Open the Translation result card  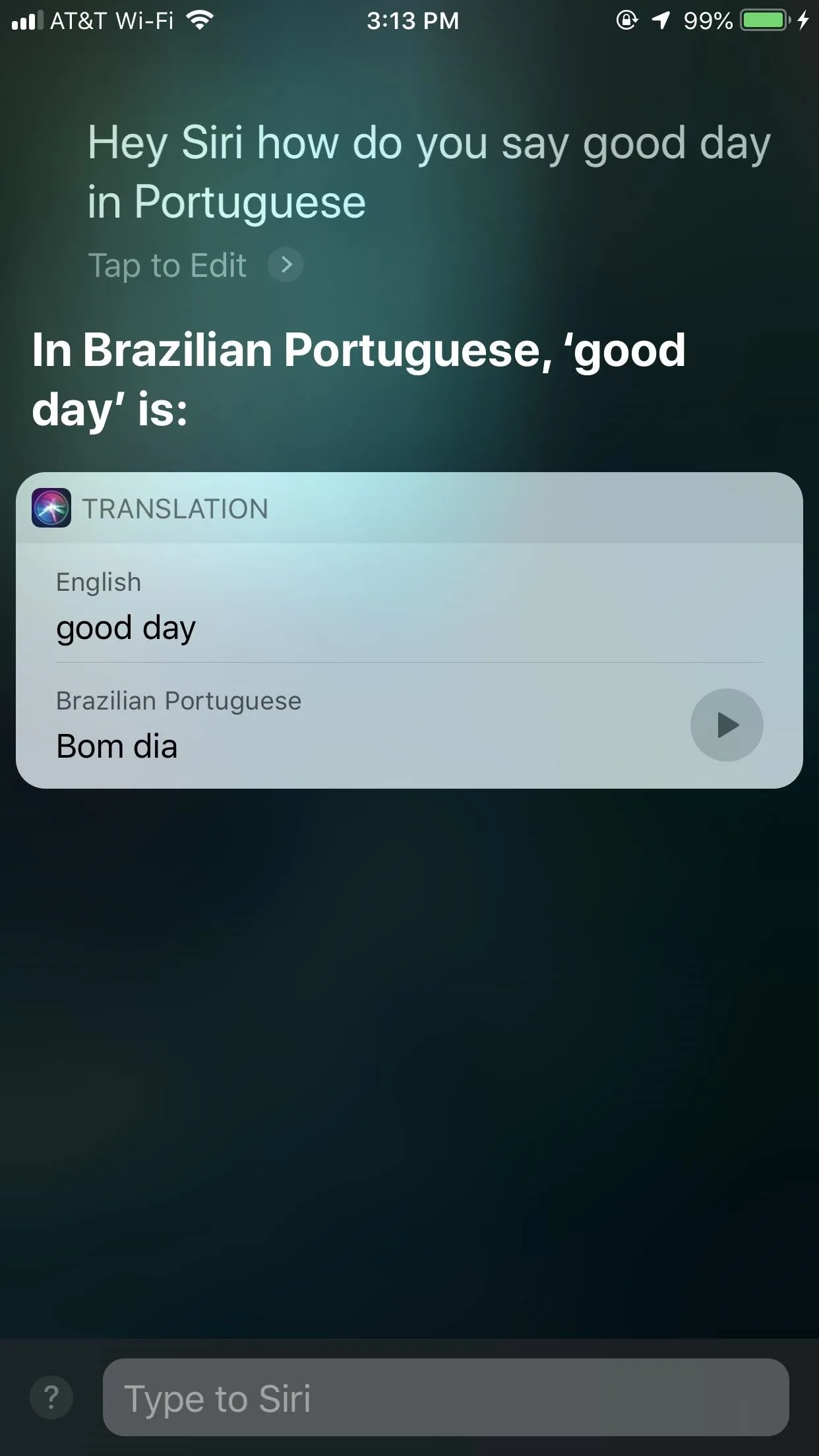coord(409,630)
